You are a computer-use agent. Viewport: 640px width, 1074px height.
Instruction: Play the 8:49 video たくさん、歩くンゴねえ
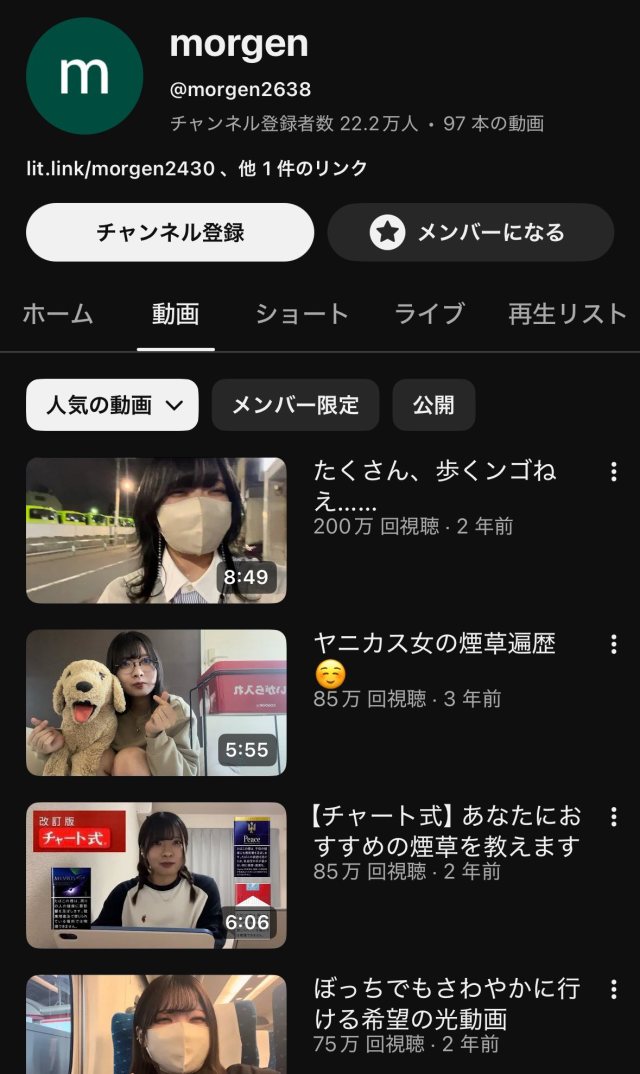point(156,531)
